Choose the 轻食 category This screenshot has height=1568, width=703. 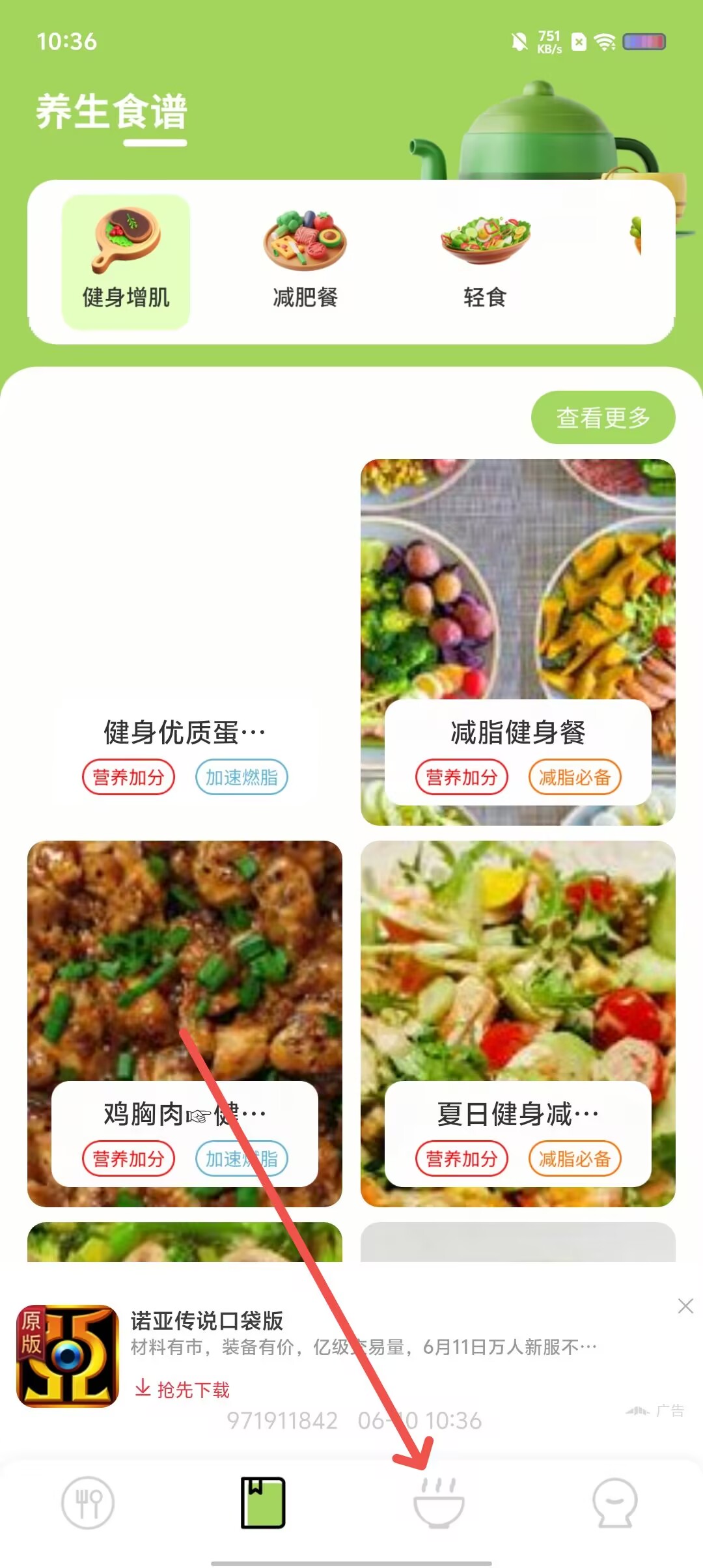pos(485,262)
